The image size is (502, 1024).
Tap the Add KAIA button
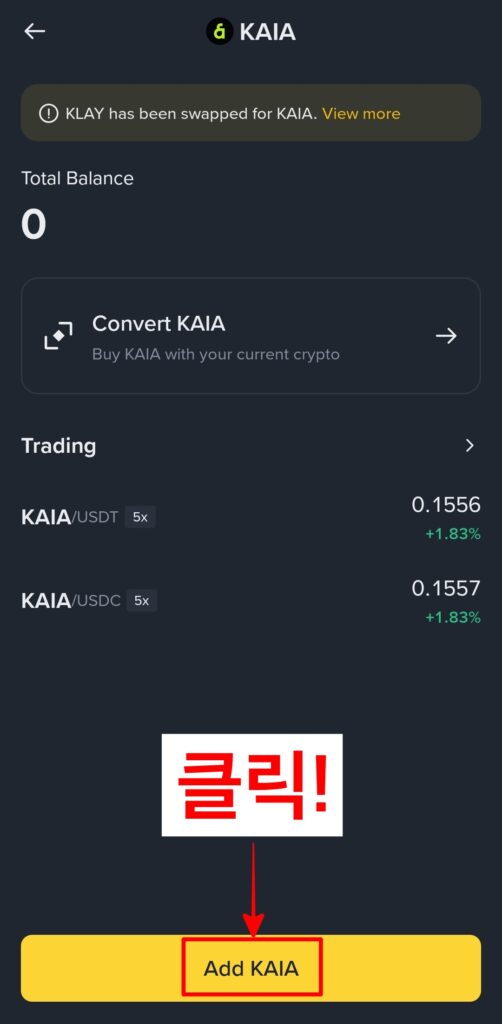[x=251, y=968]
